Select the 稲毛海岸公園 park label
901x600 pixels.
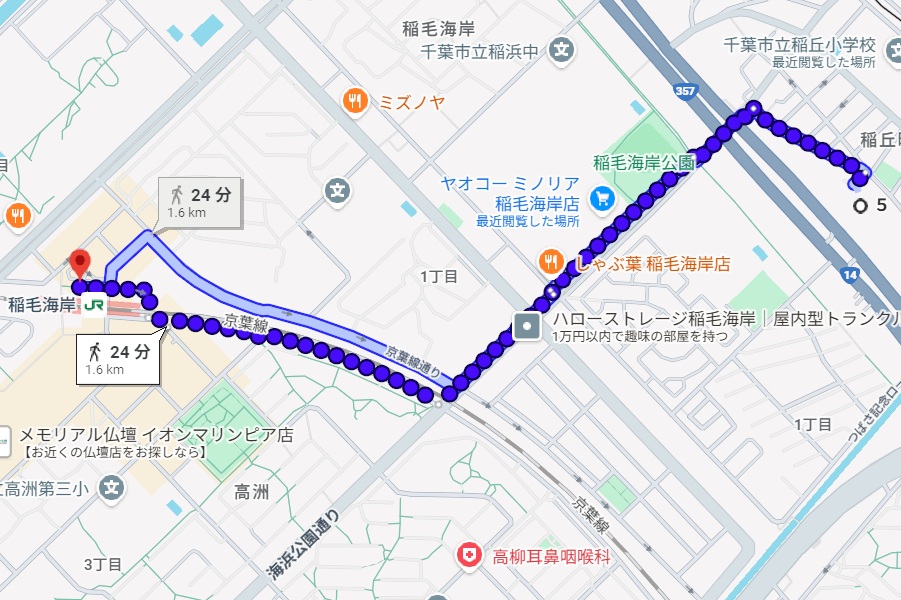click(x=642, y=161)
